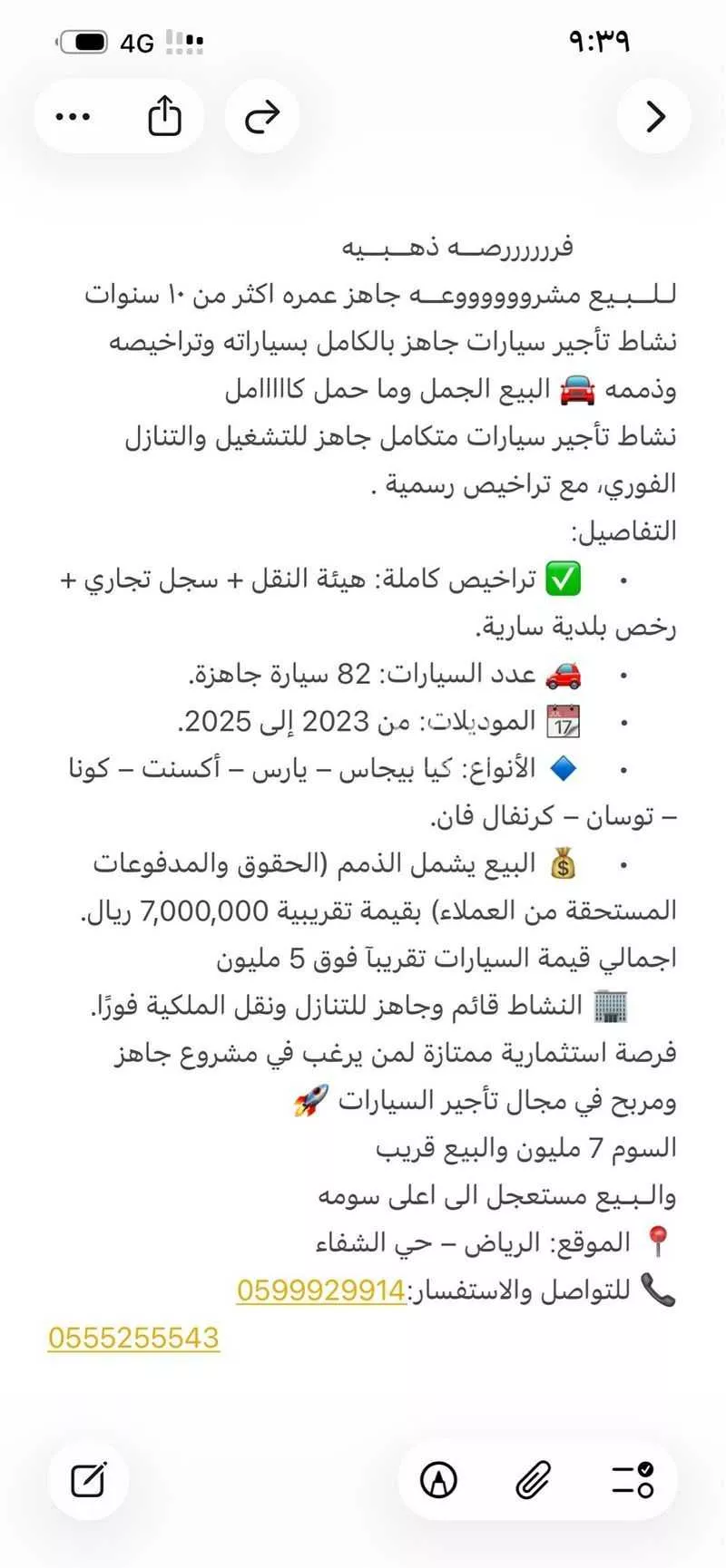
Task: Tap the rocket emoji after تأجير السيارات
Action: (310, 1101)
